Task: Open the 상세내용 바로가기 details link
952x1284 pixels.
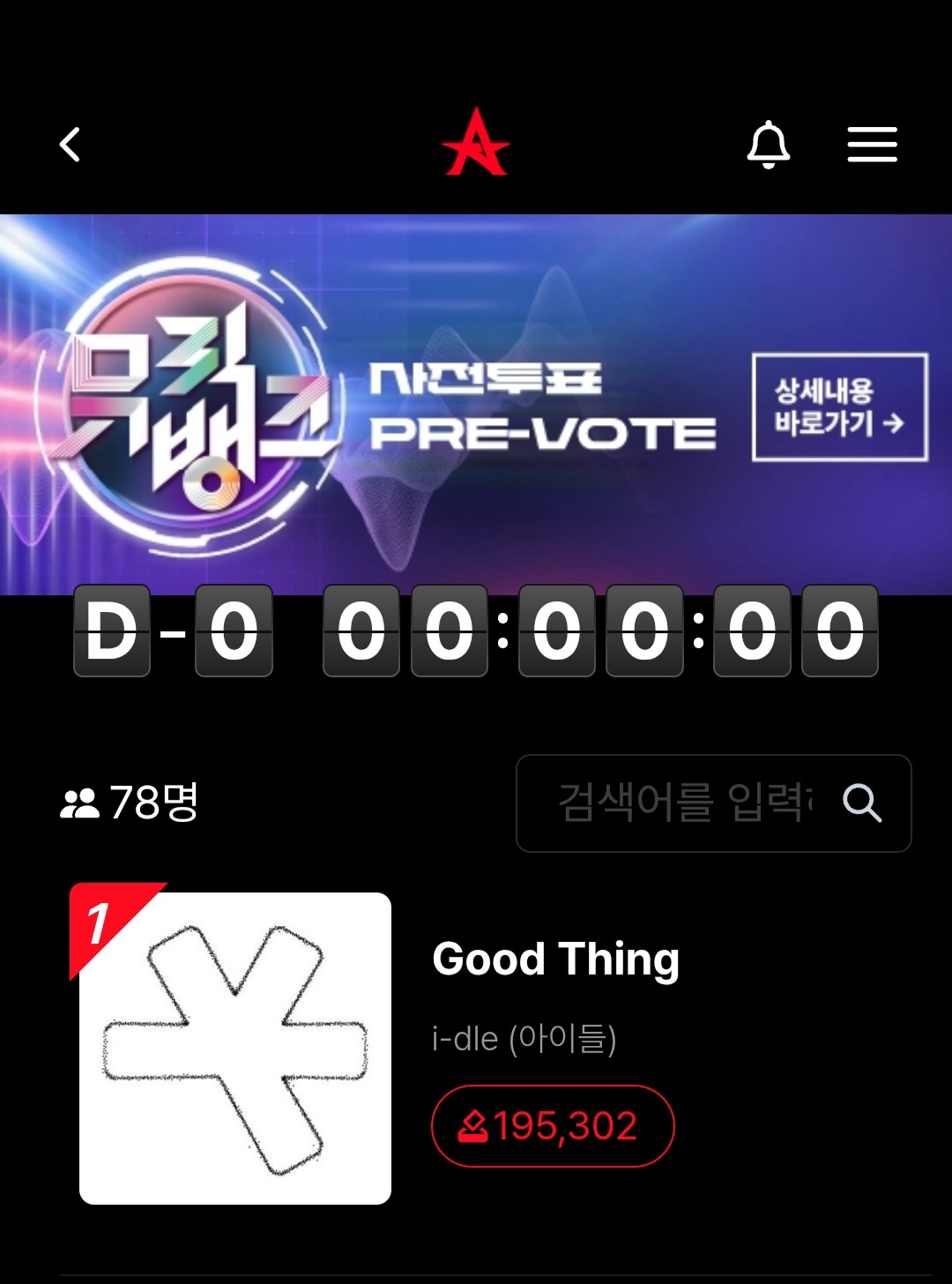Action: tap(839, 407)
